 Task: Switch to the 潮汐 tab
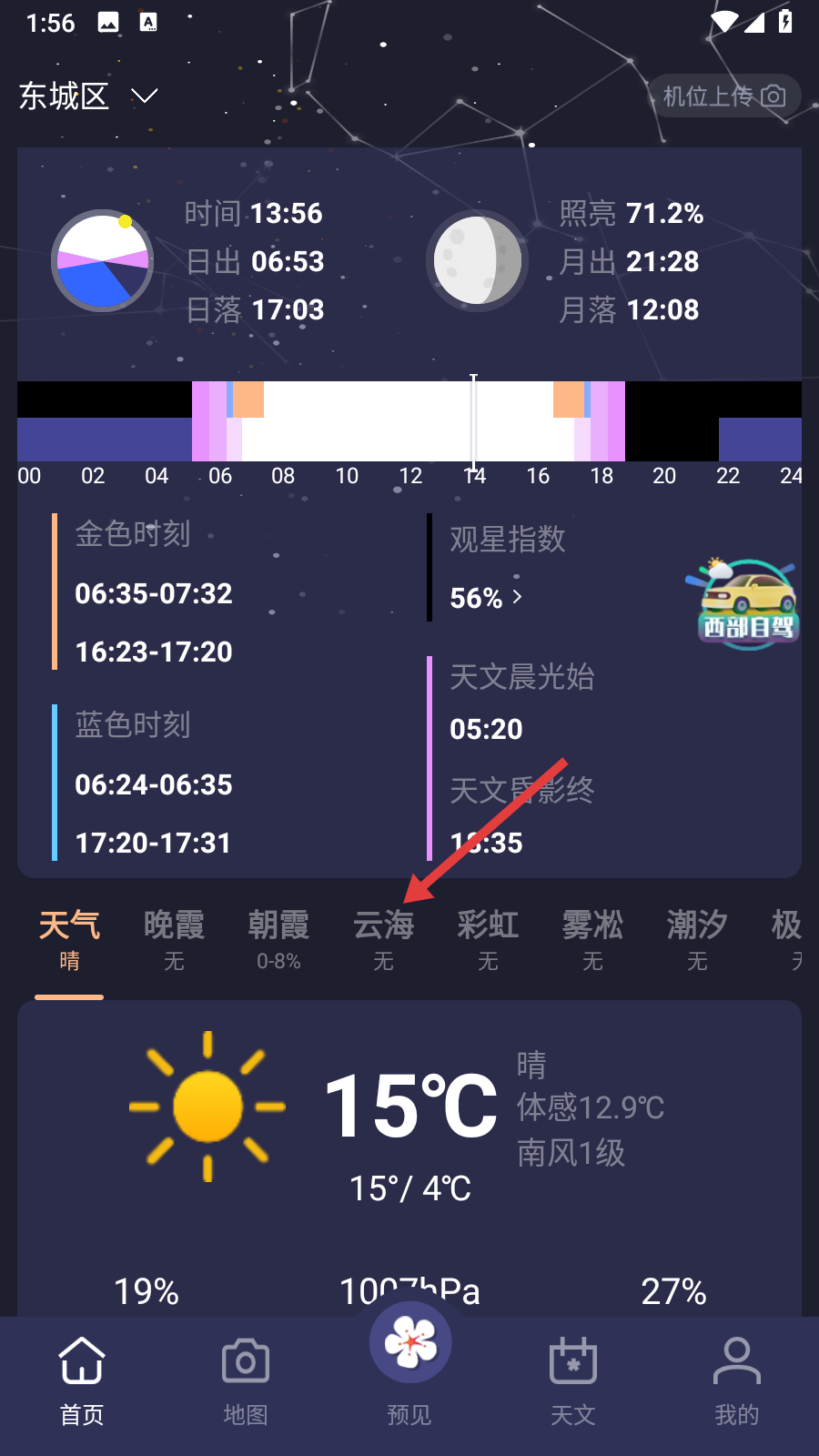point(697,940)
